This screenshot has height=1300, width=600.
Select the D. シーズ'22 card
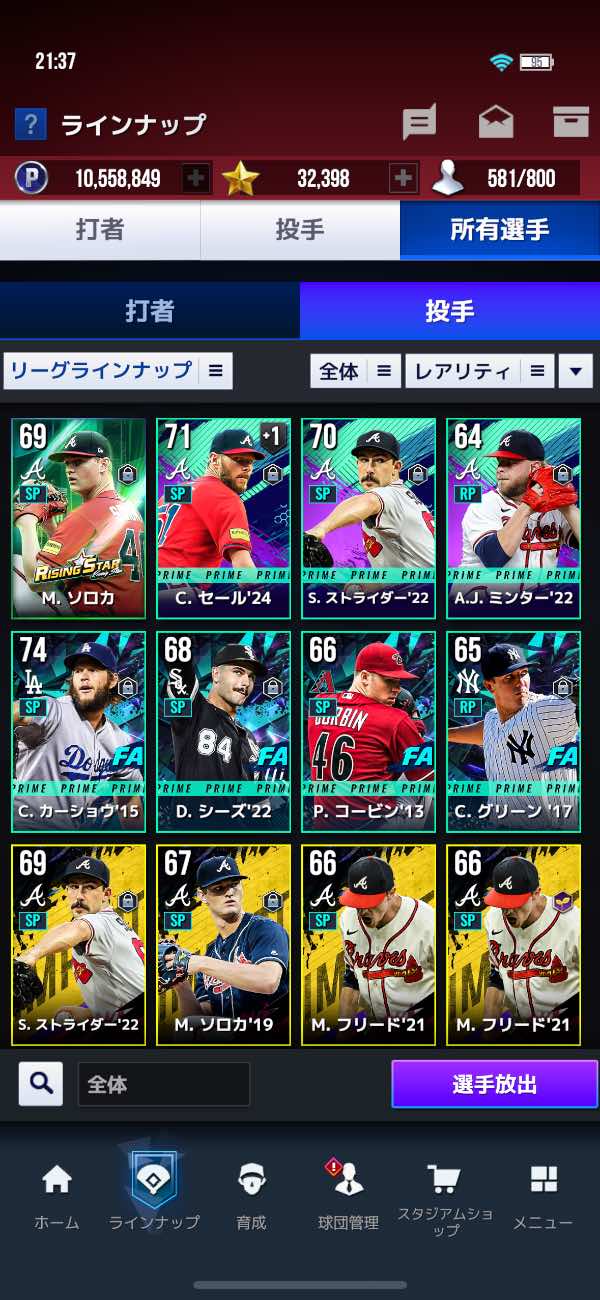point(224,731)
